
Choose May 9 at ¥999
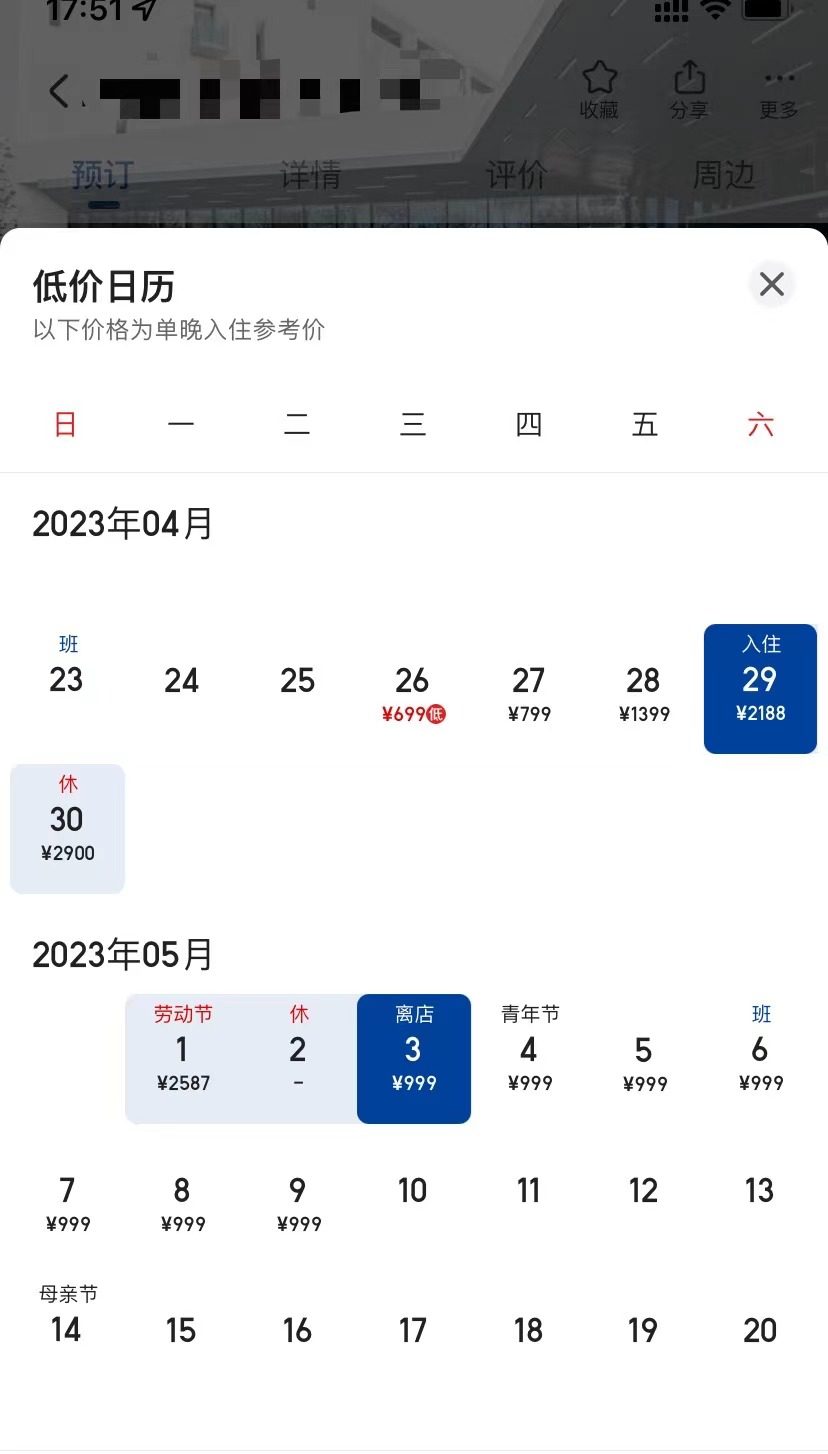[298, 1199]
